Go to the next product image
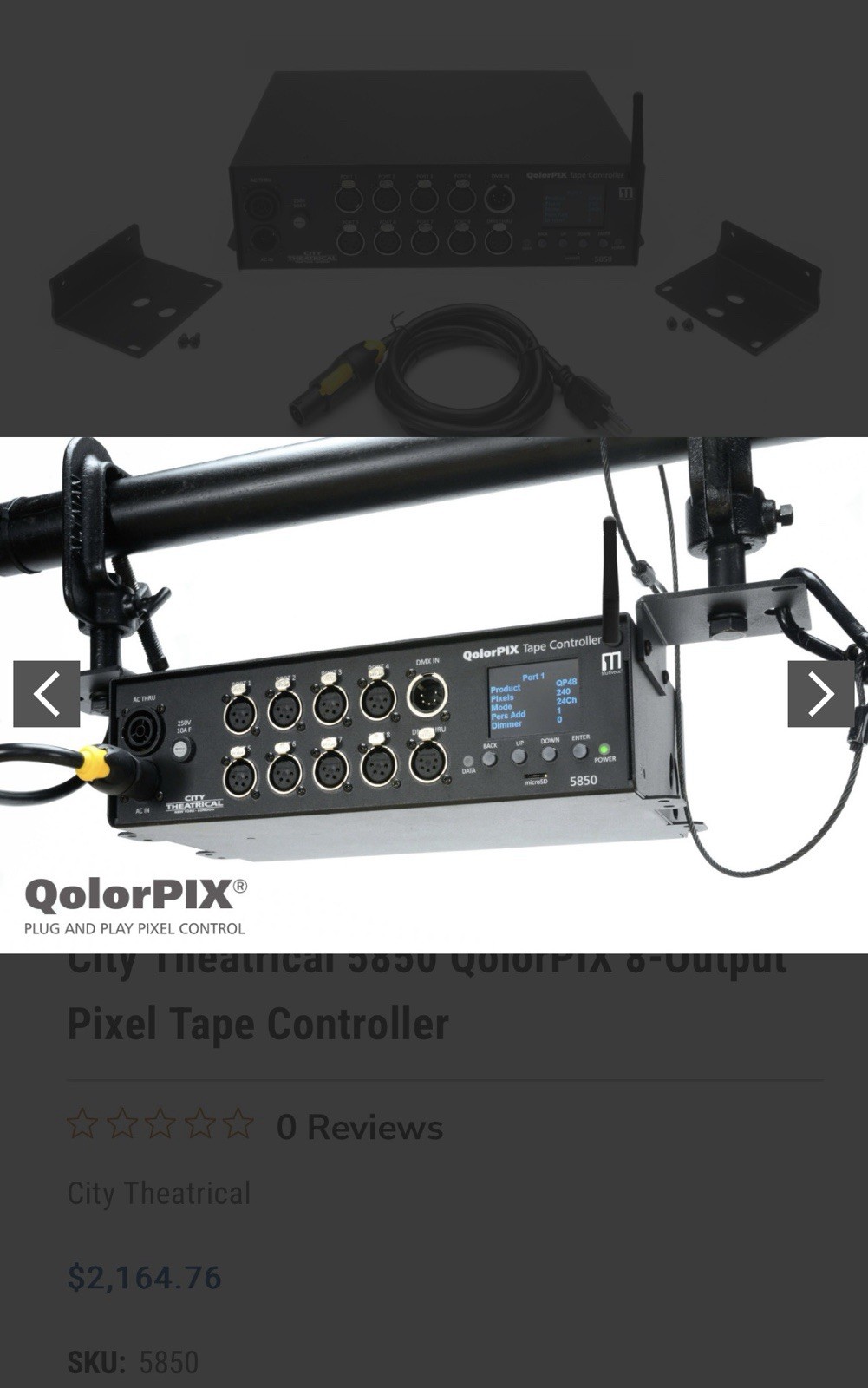The image size is (868, 1388). point(820,694)
